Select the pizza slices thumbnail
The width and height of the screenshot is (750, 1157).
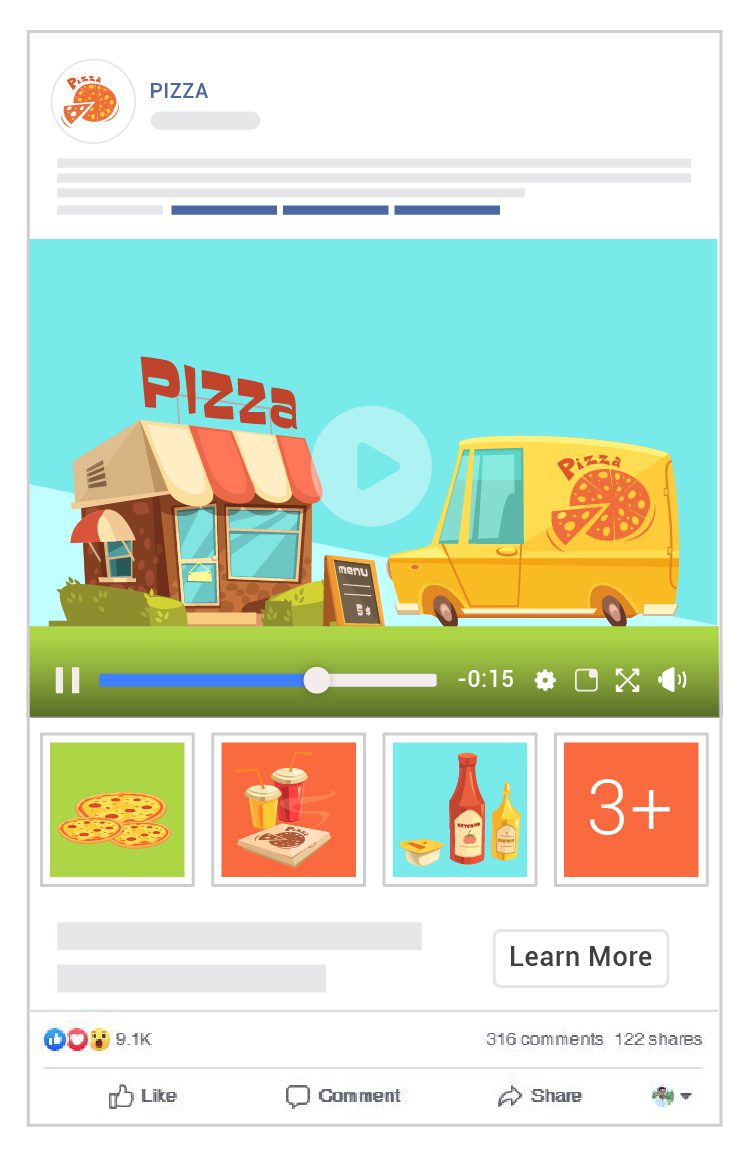(x=116, y=809)
